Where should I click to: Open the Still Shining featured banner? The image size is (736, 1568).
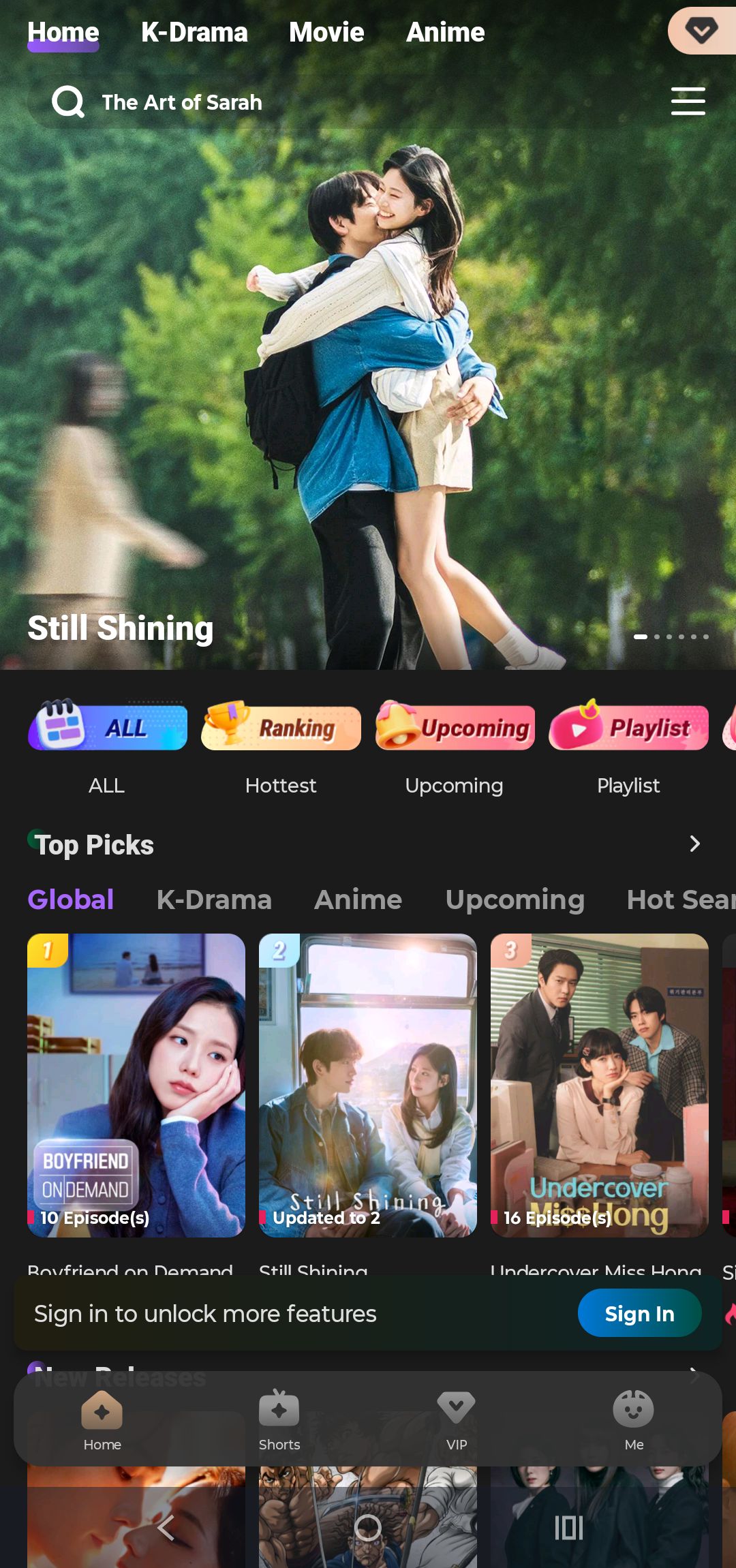[x=368, y=409]
